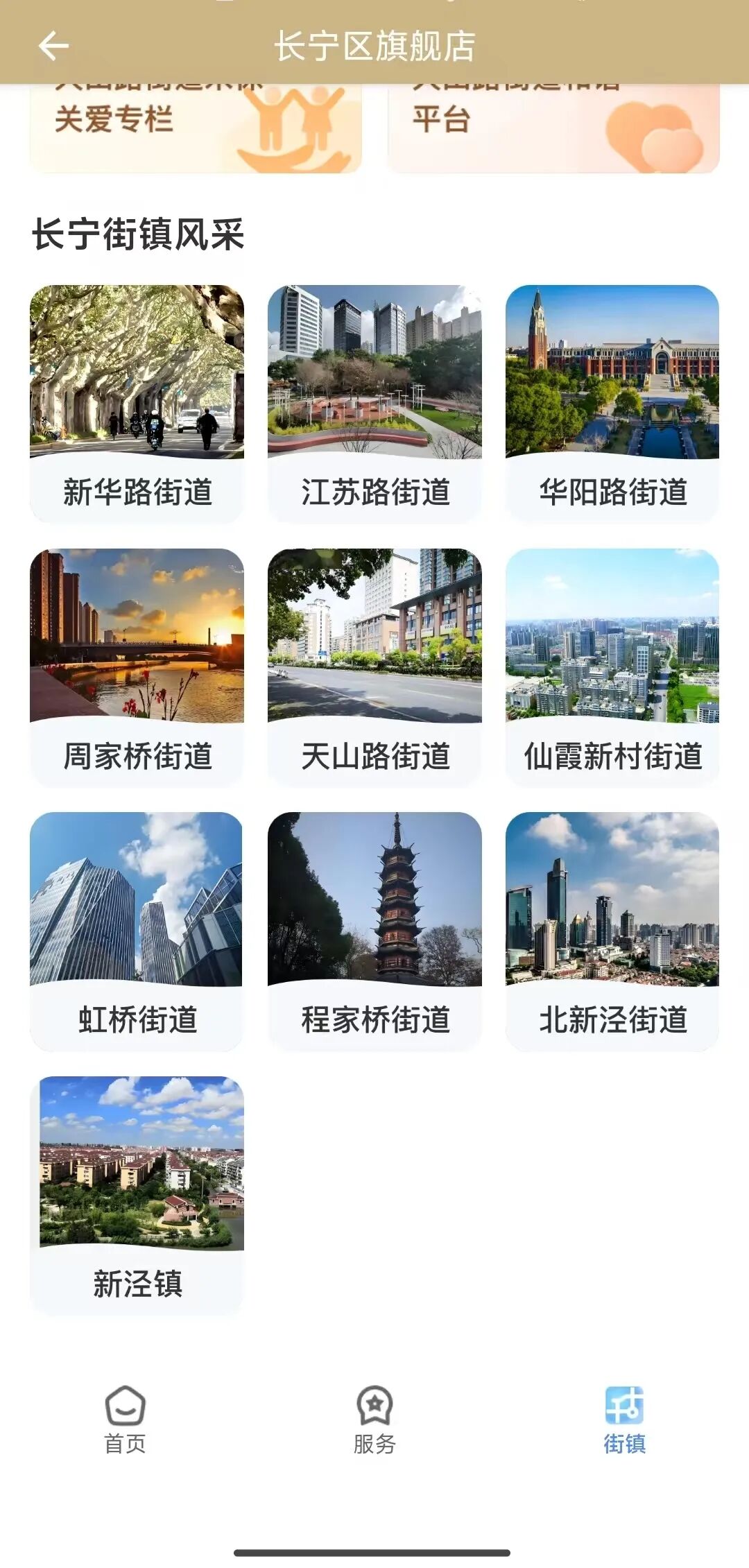Open 新华路街道 tile
The width and height of the screenshot is (749, 1568).
click(x=137, y=404)
